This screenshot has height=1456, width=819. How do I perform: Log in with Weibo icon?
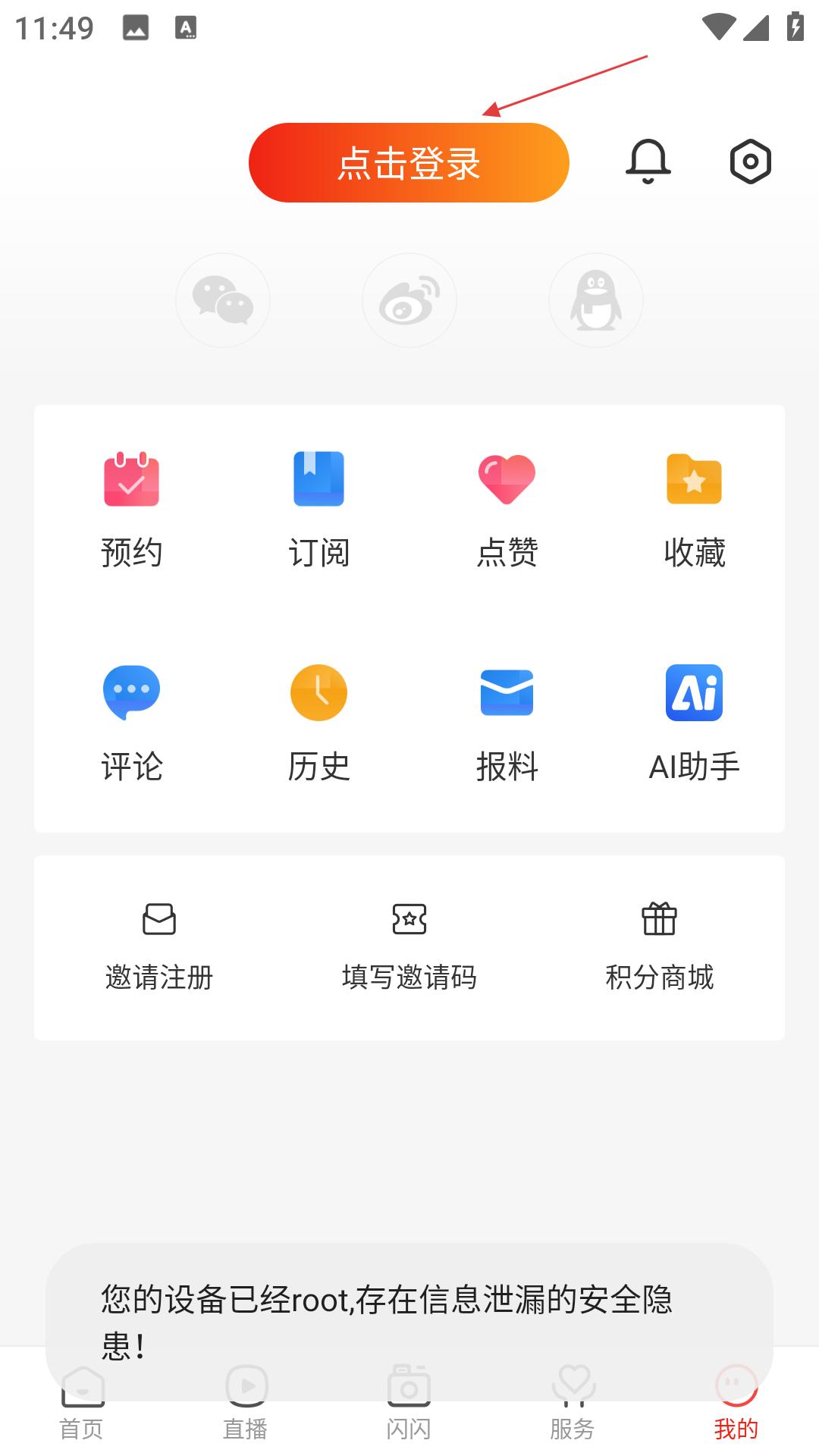coord(409,300)
